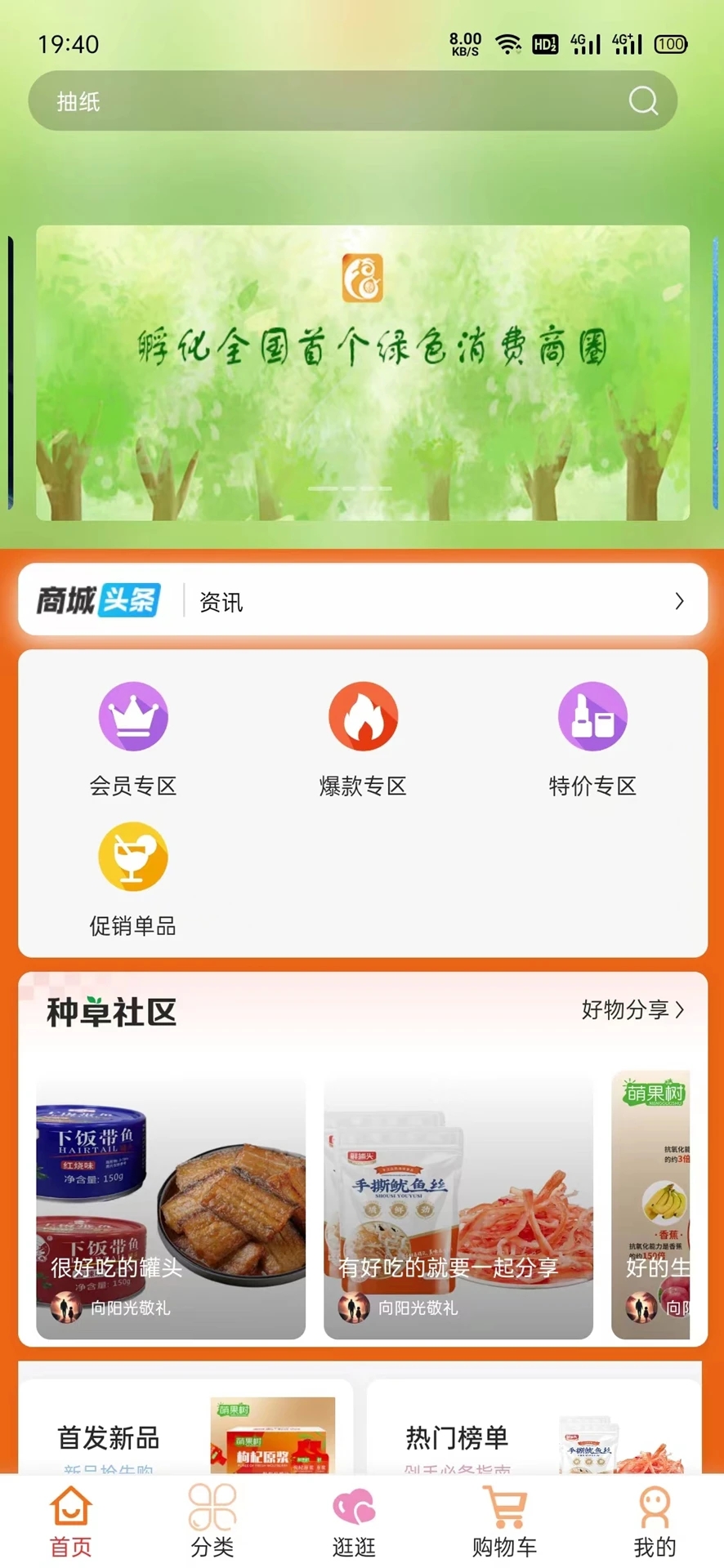
Task: Open the 很好吃的罐头 post
Action: click(x=171, y=1207)
